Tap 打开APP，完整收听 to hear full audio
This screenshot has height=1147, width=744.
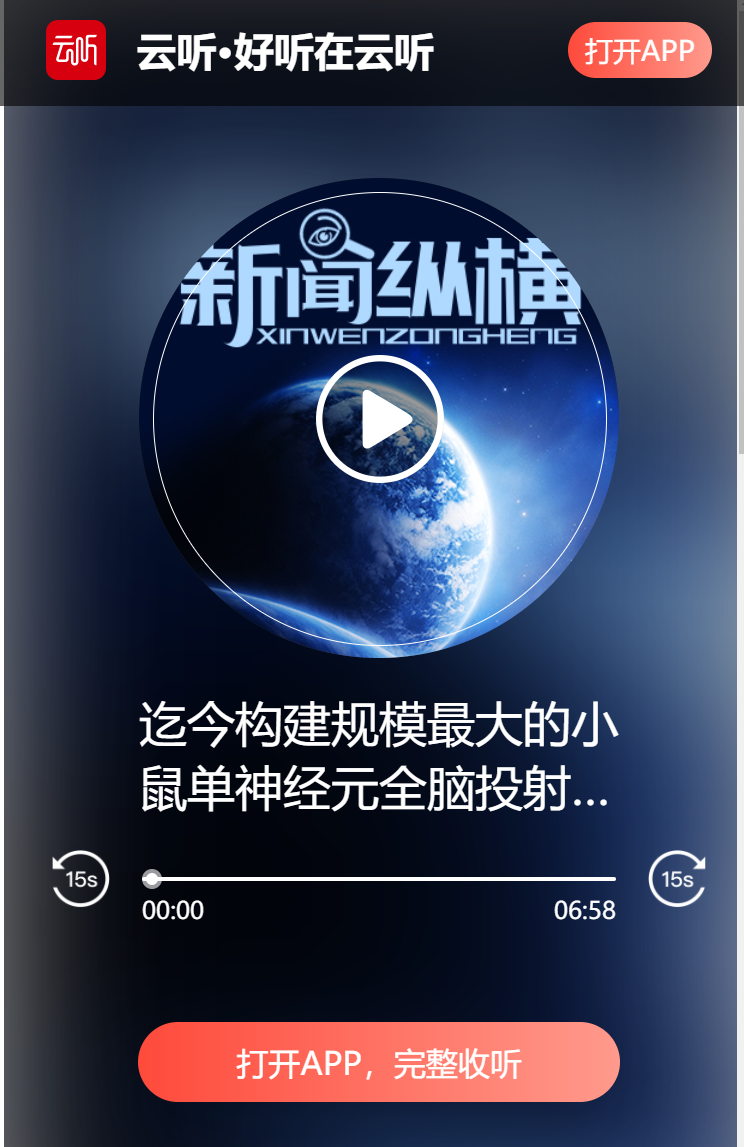click(x=379, y=1062)
